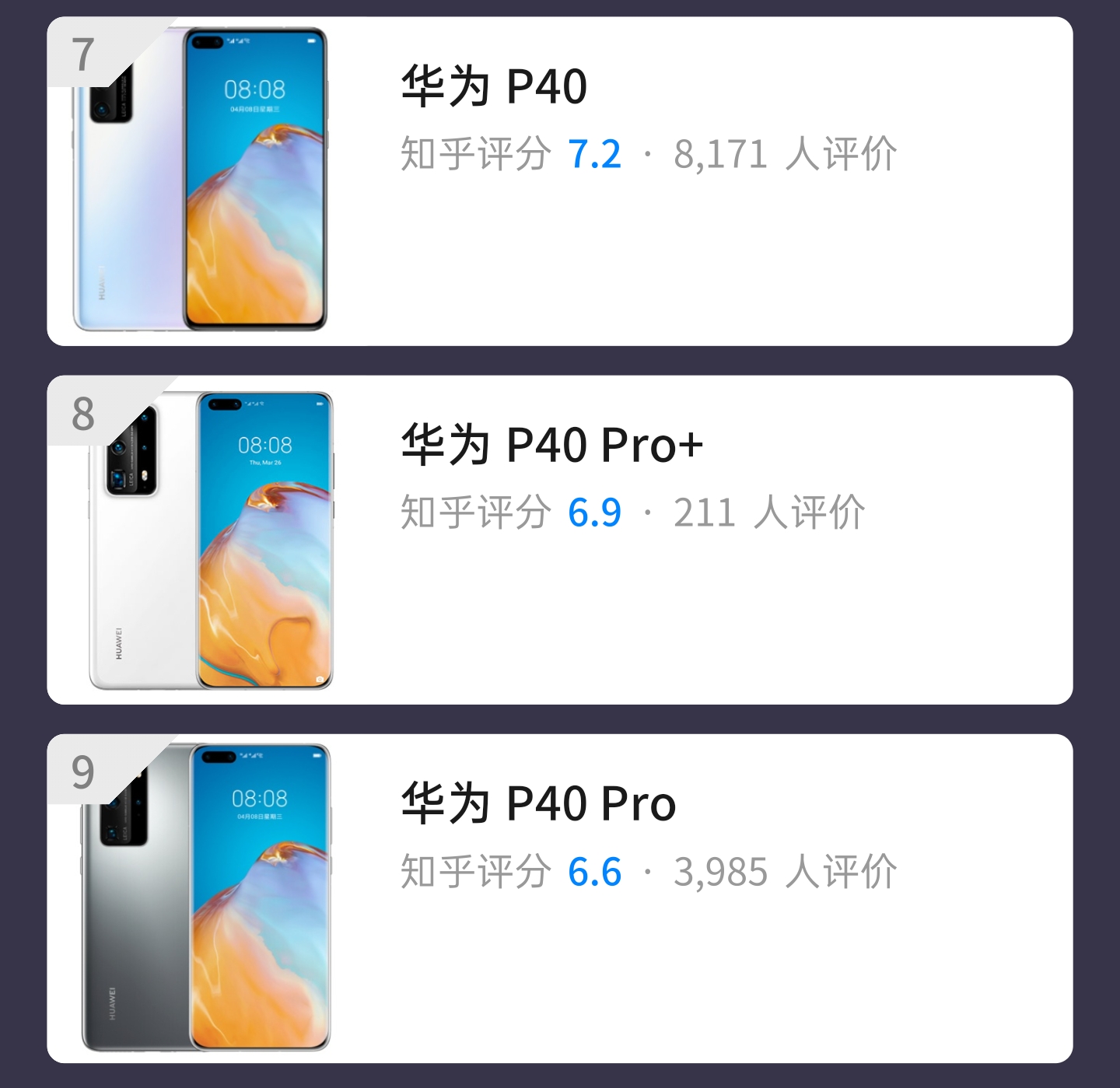1120x1088 pixels.
Task: Open the 华为 P40 card
Action: [x=559, y=181]
